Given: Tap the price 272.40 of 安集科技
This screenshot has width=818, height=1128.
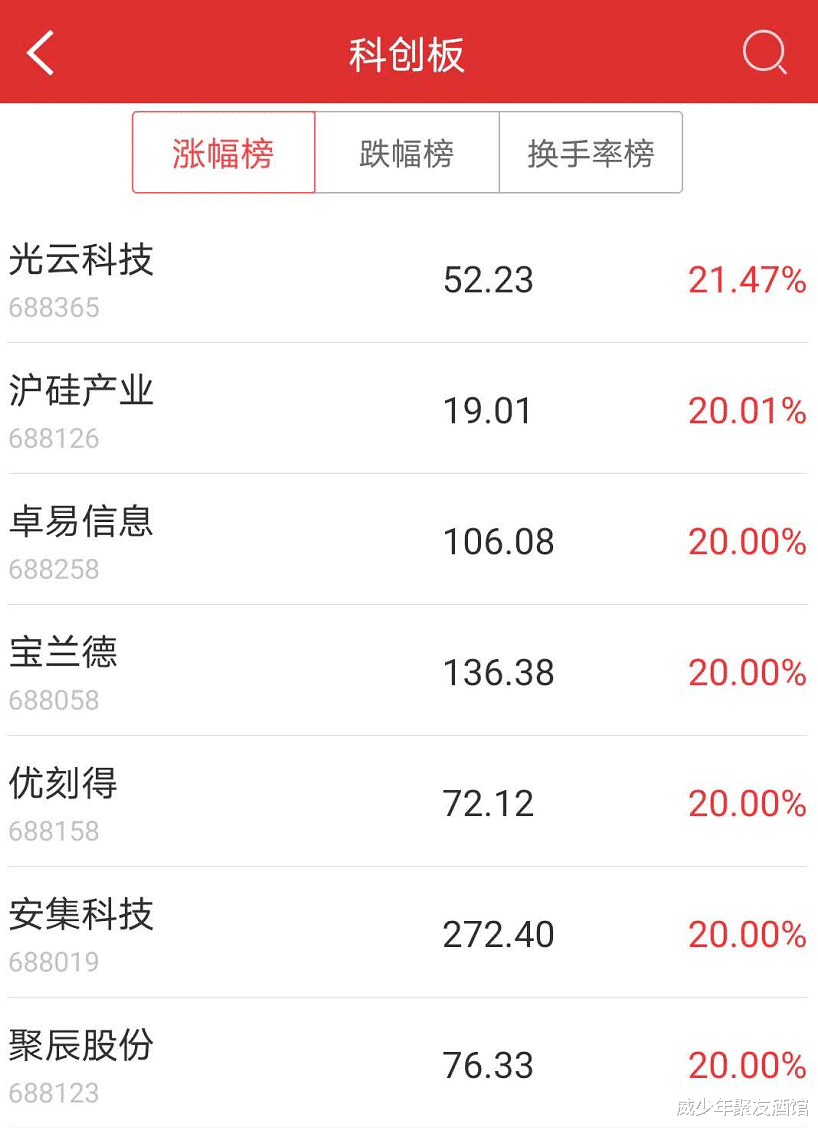Looking at the screenshot, I should pyautogui.click(x=500, y=935).
